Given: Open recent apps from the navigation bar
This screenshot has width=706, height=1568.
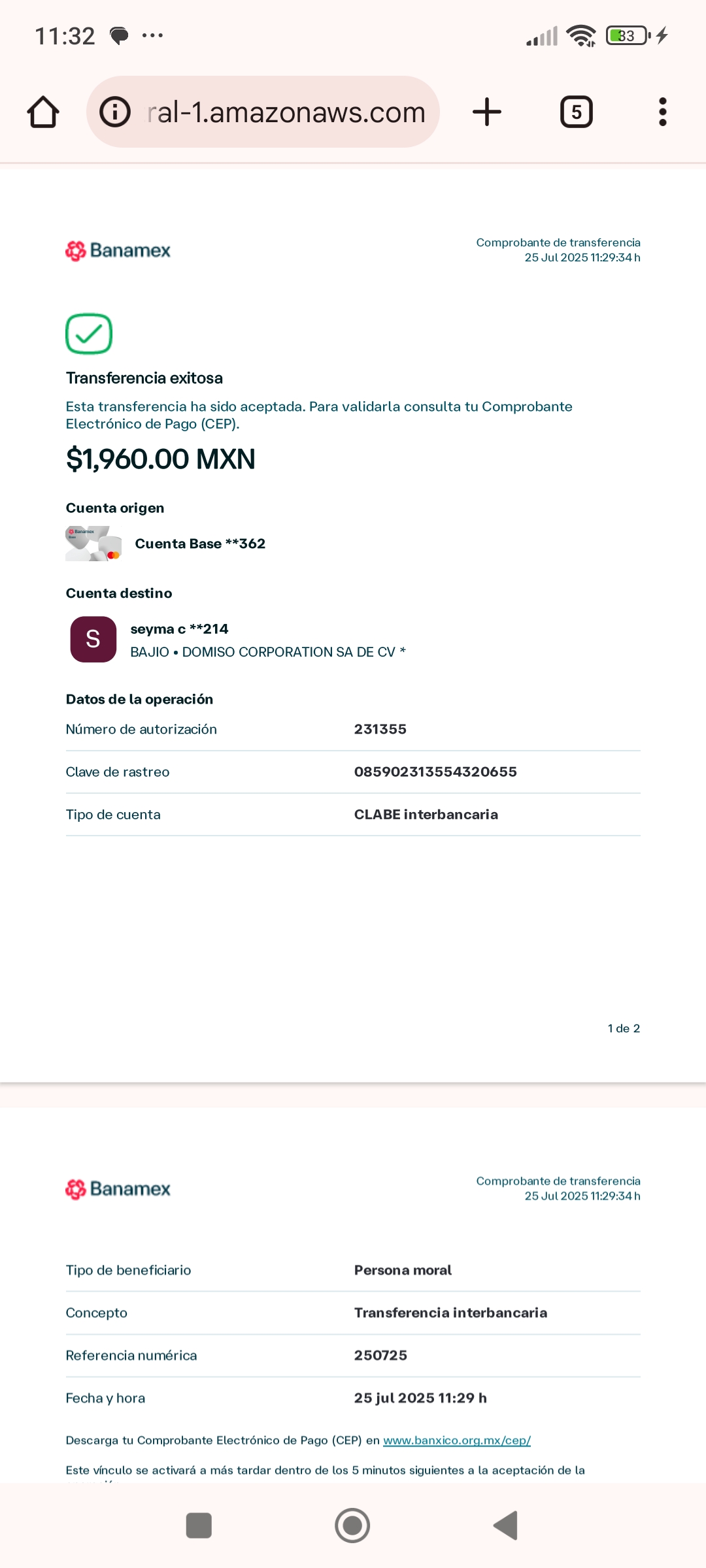Looking at the screenshot, I should (199, 1526).
